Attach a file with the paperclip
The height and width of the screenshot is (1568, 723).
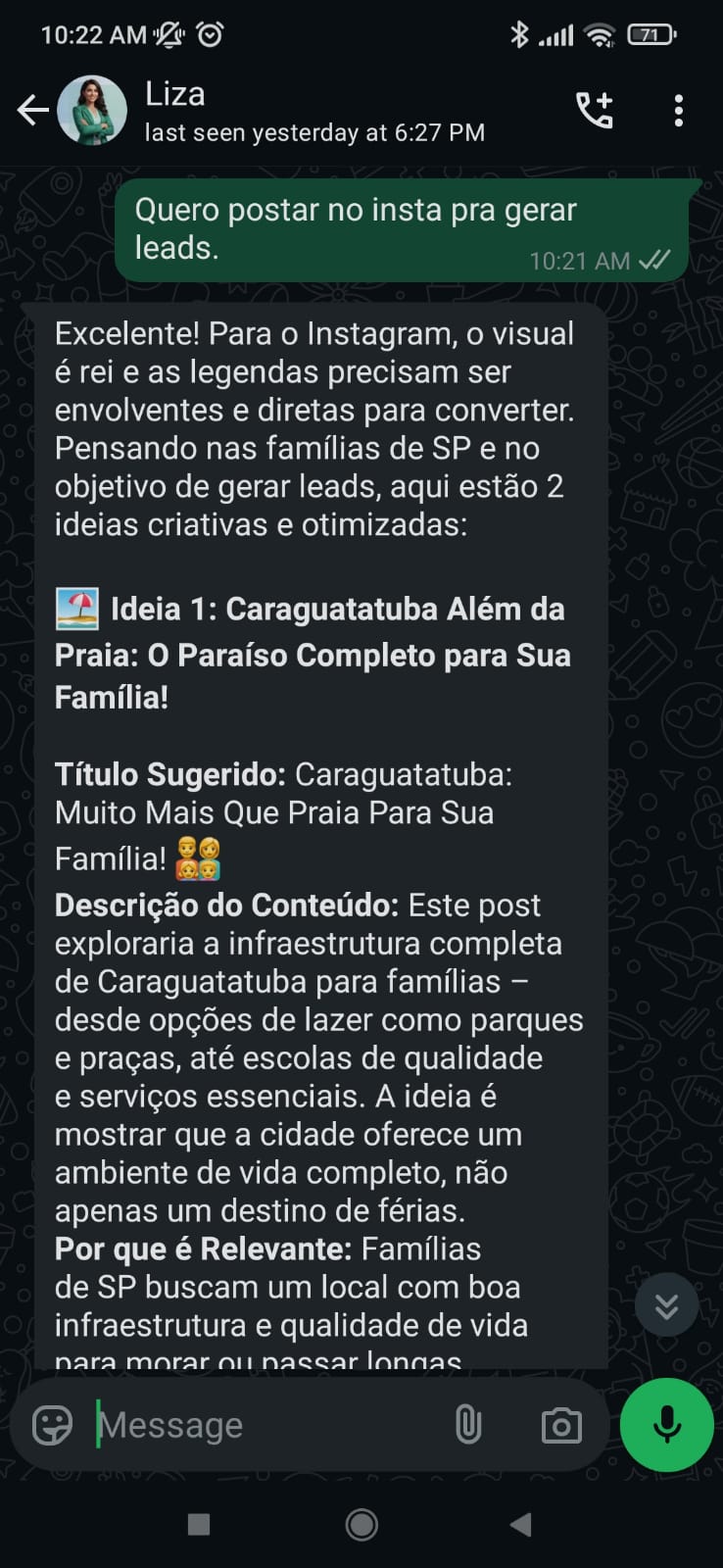coord(468,1425)
